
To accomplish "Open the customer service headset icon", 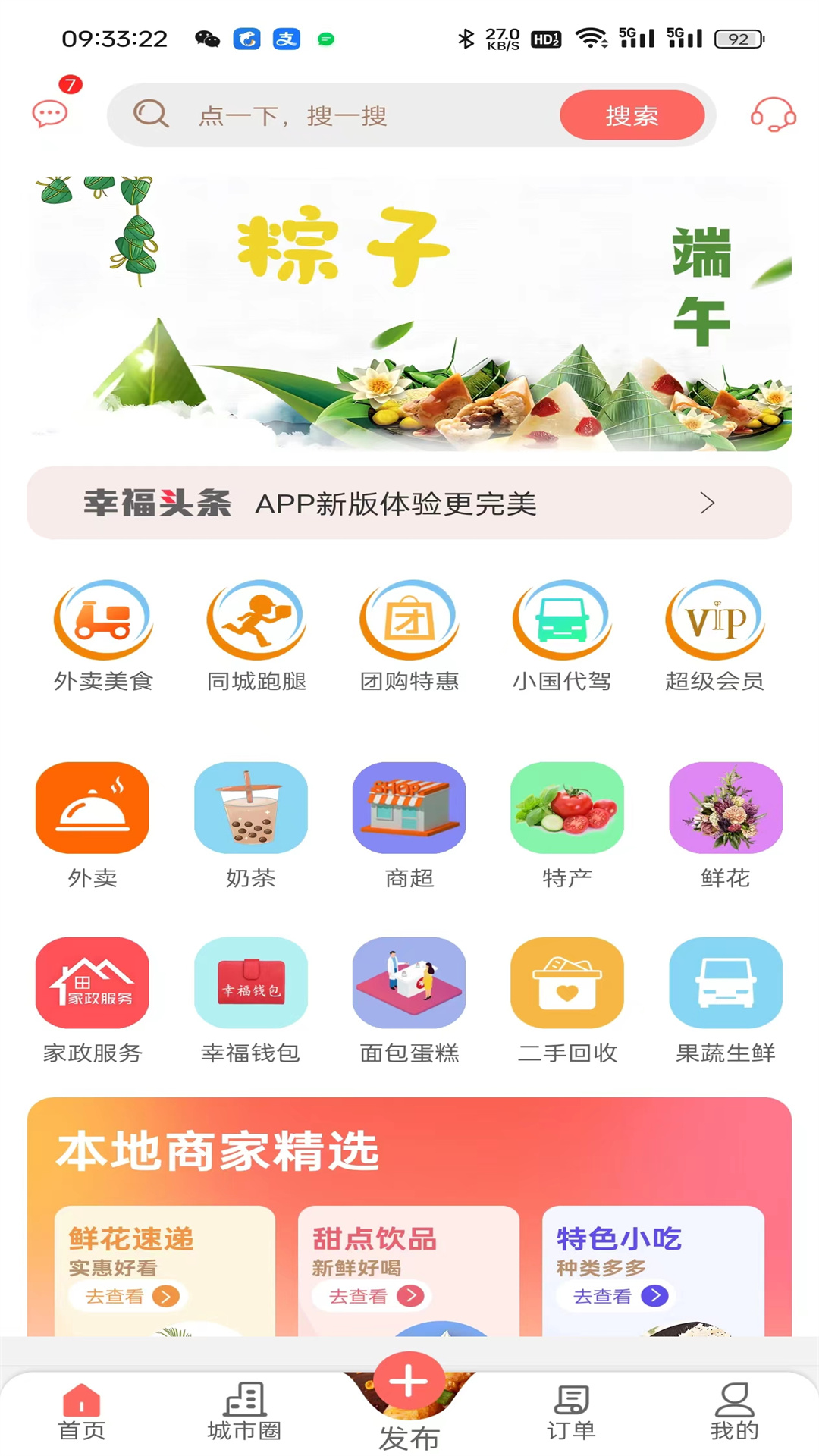I will 772,115.
